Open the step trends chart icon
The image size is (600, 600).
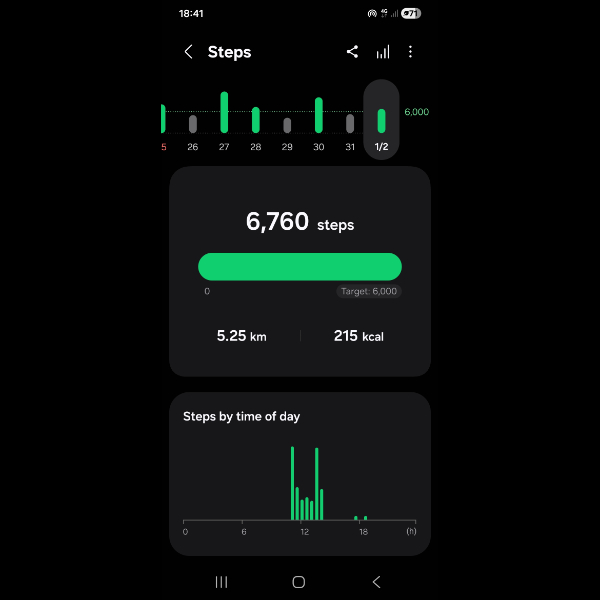click(x=383, y=52)
